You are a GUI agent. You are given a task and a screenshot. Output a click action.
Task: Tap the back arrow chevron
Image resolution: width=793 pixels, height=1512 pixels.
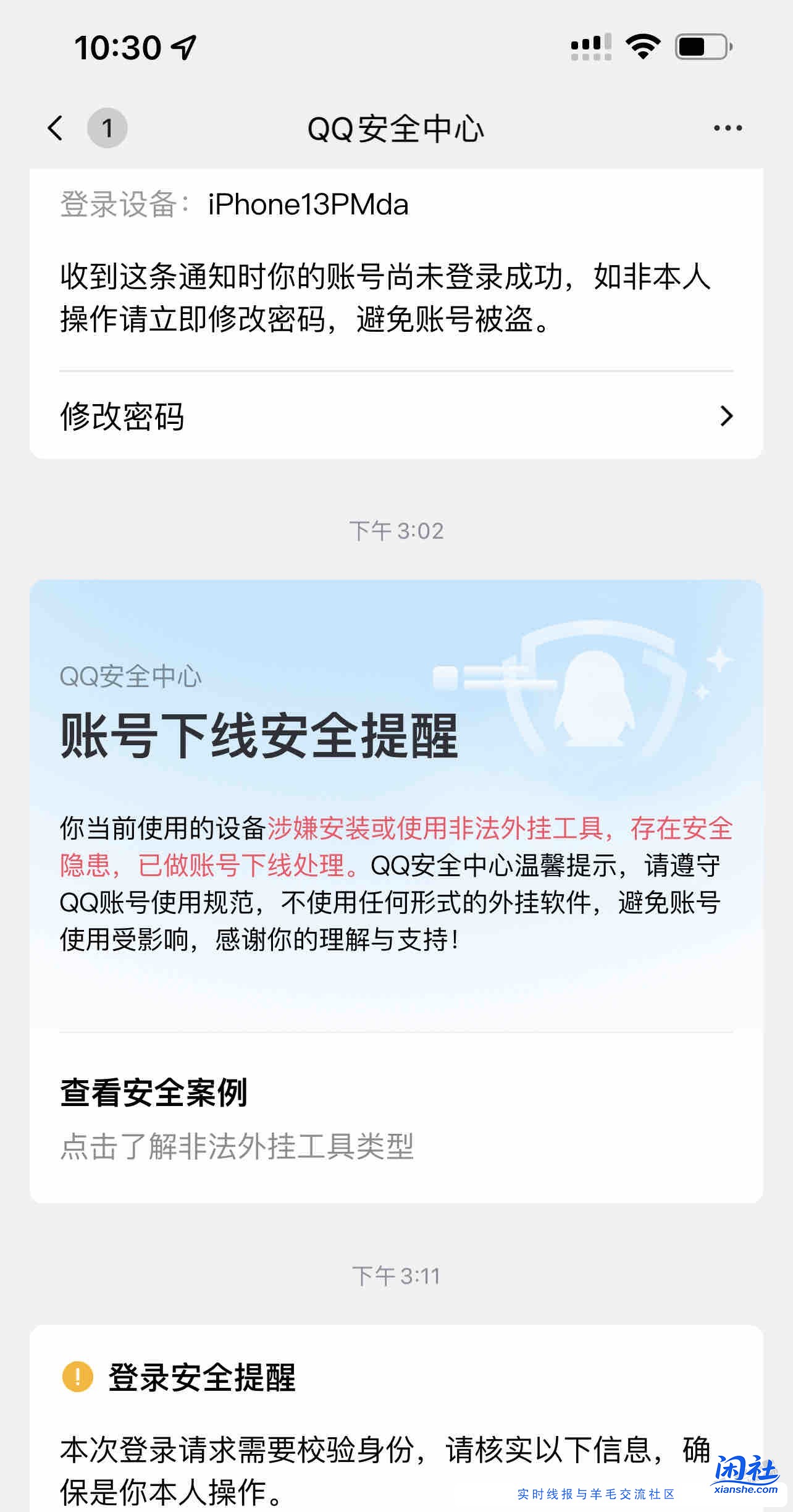pos(55,127)
